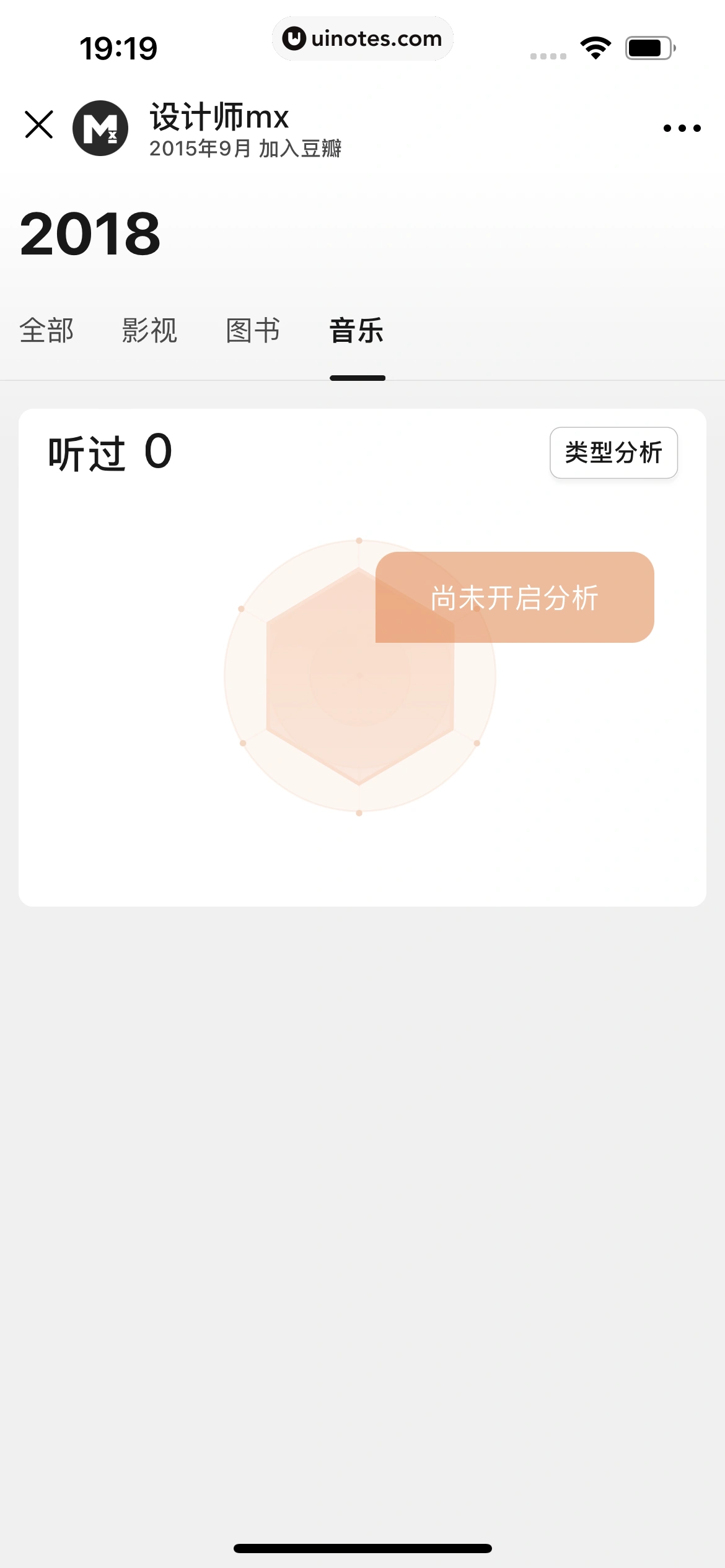
Task: Switch to the 全部 tab
Action: coord(46,331)
